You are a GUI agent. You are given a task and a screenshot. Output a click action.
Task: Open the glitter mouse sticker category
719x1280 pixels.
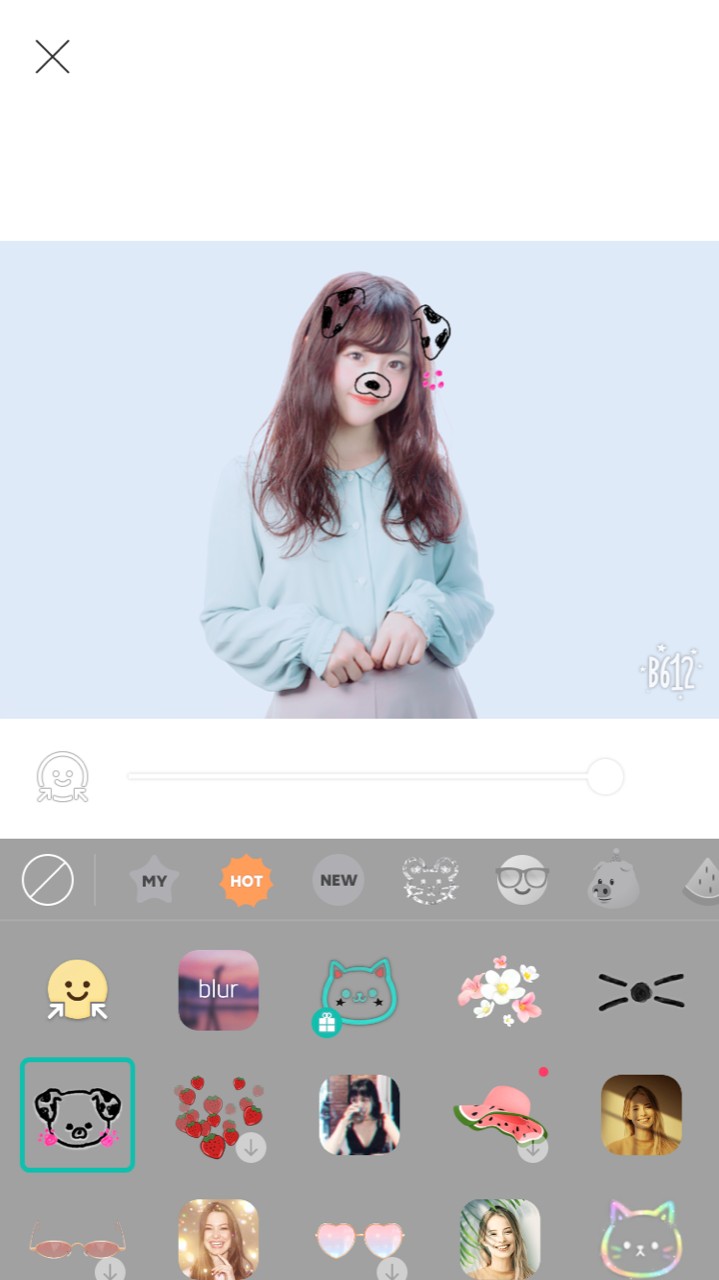pos(430,881)
